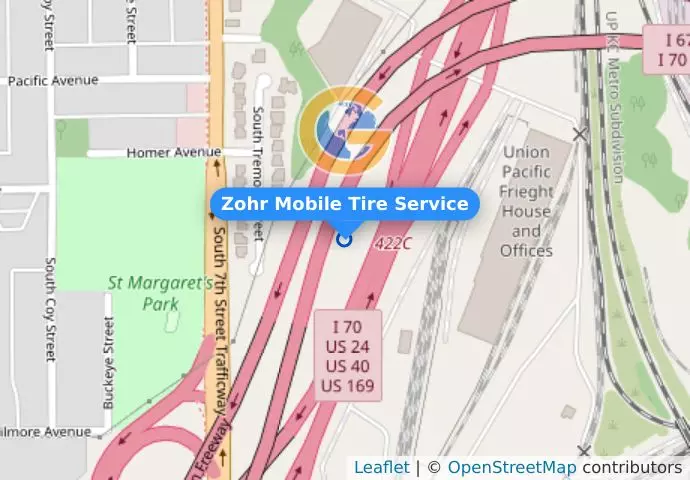Open the Leaflet attribution link
690x480 pixels.
[381, 467]
